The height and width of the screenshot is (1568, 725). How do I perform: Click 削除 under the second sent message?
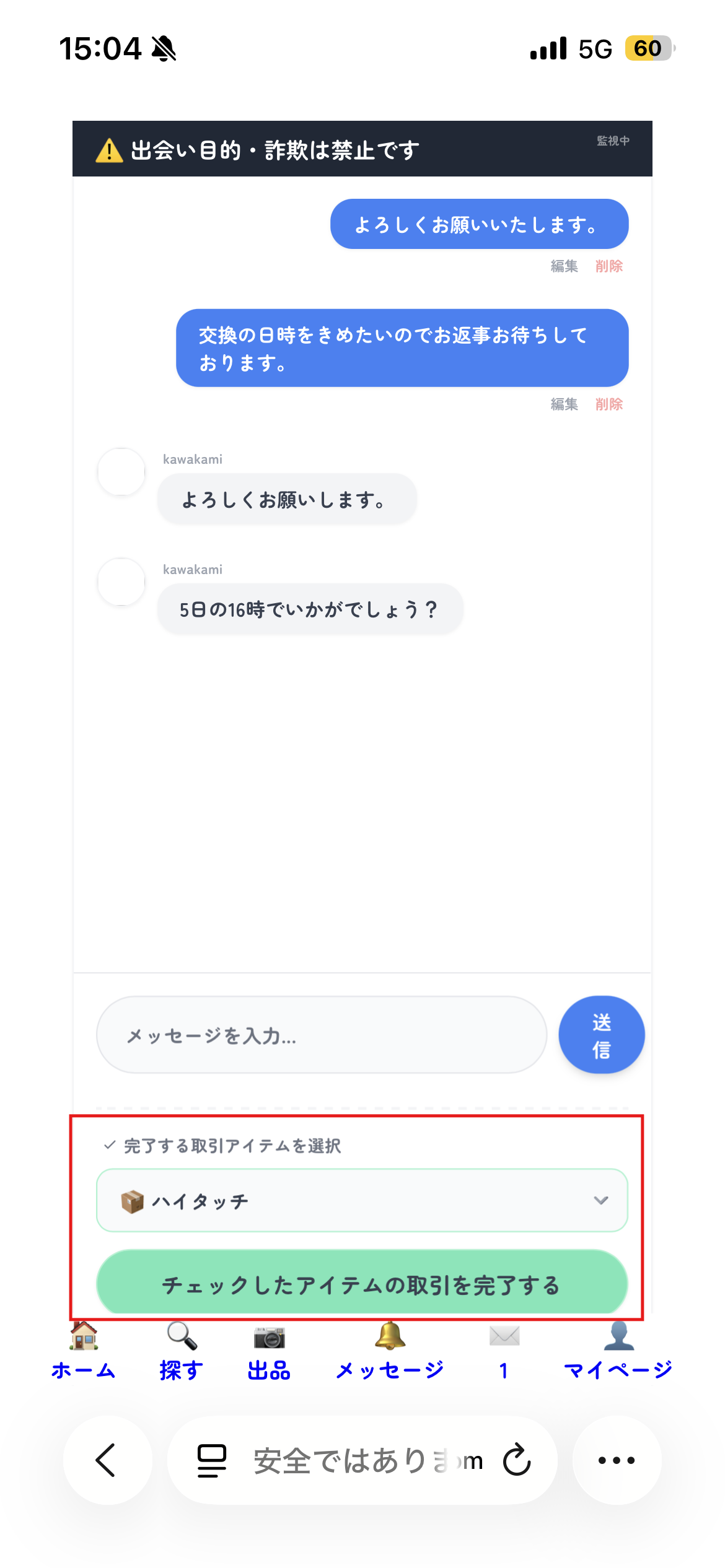610,405
